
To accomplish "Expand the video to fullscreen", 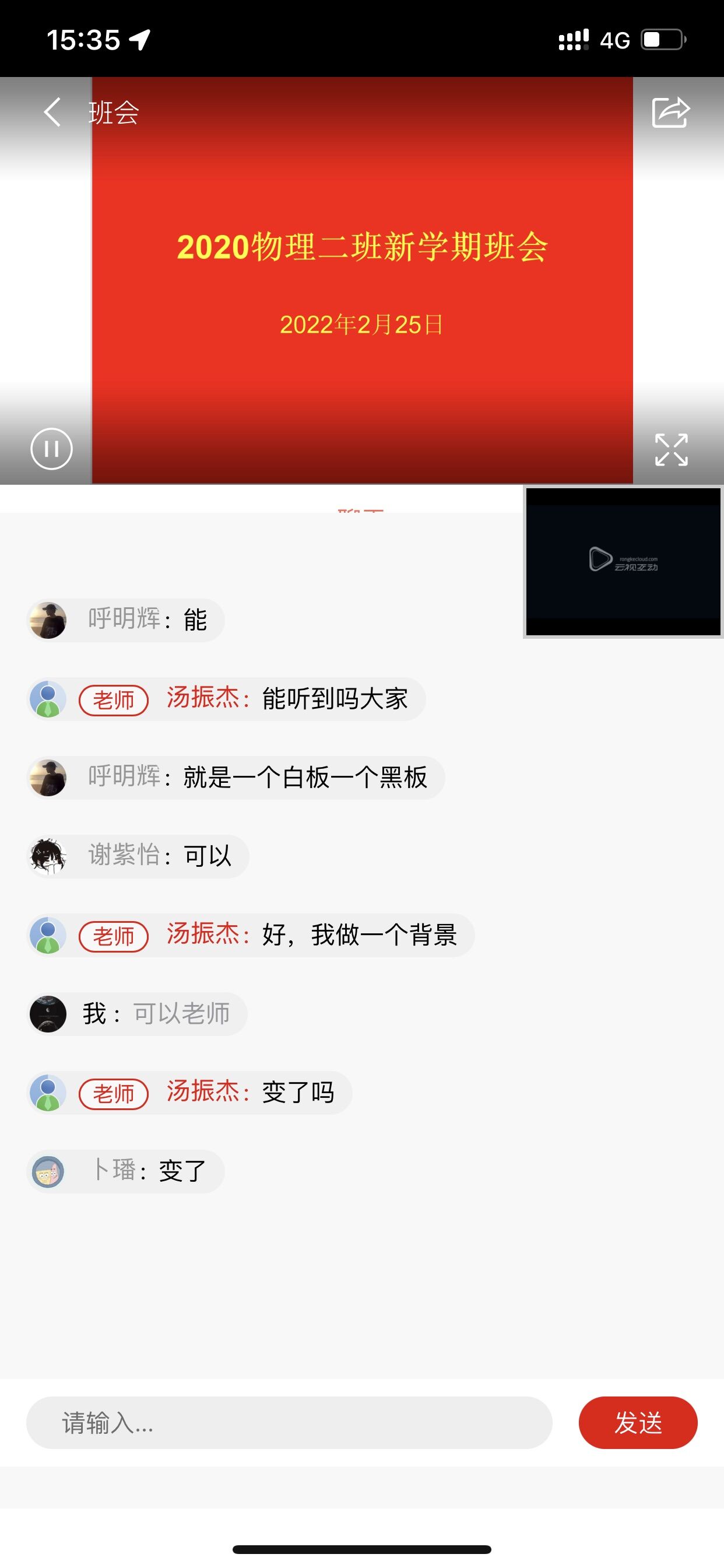I will coord(671,450).
